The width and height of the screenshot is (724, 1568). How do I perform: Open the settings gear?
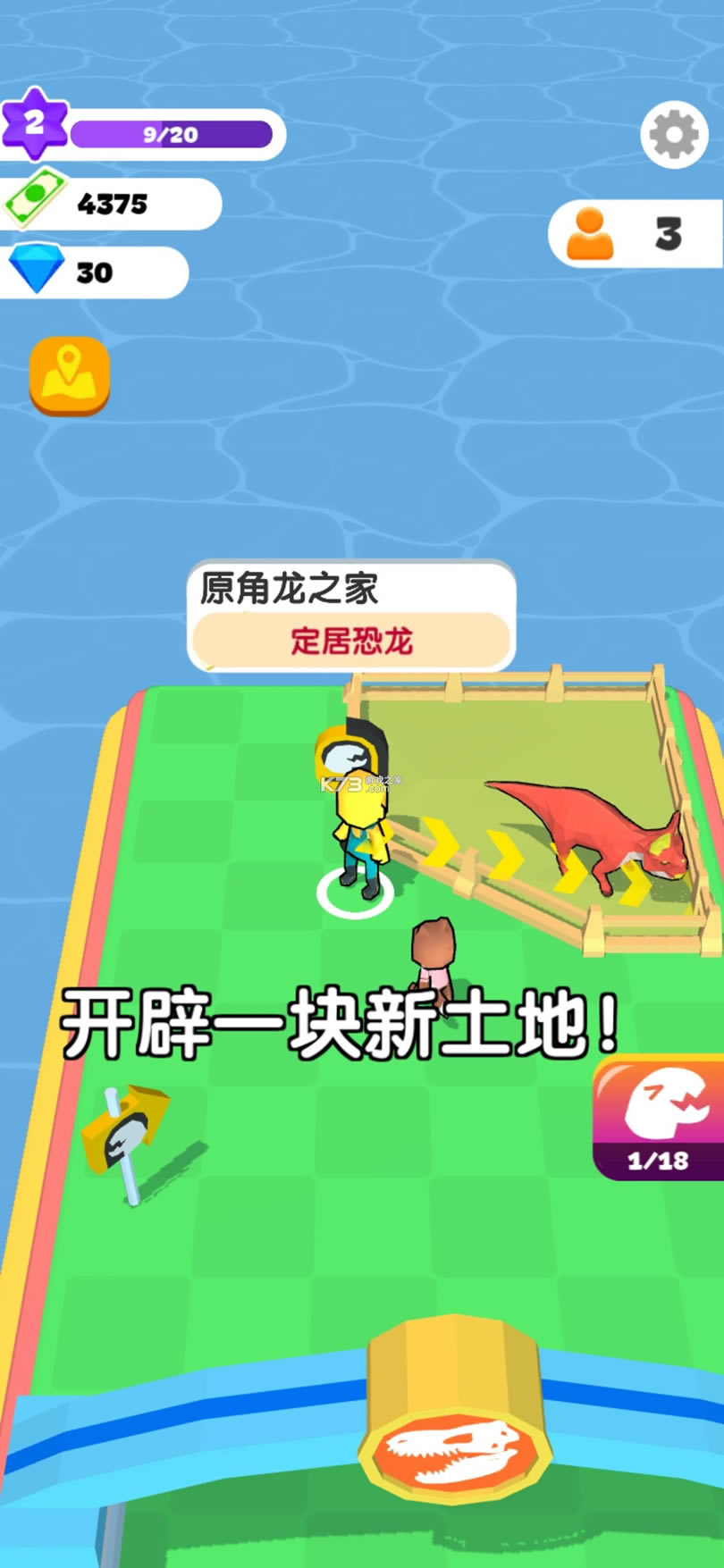pyautogui.click(x=673, y=135)
